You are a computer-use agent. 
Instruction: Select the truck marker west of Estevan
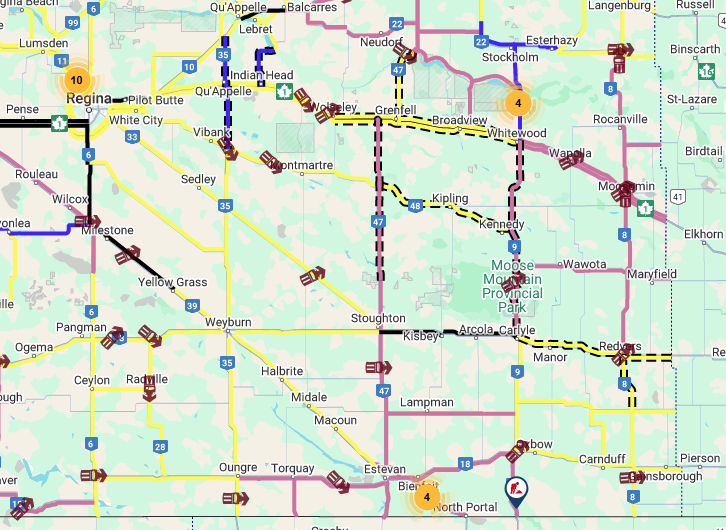pyautogui.click(x=338, y=482)
